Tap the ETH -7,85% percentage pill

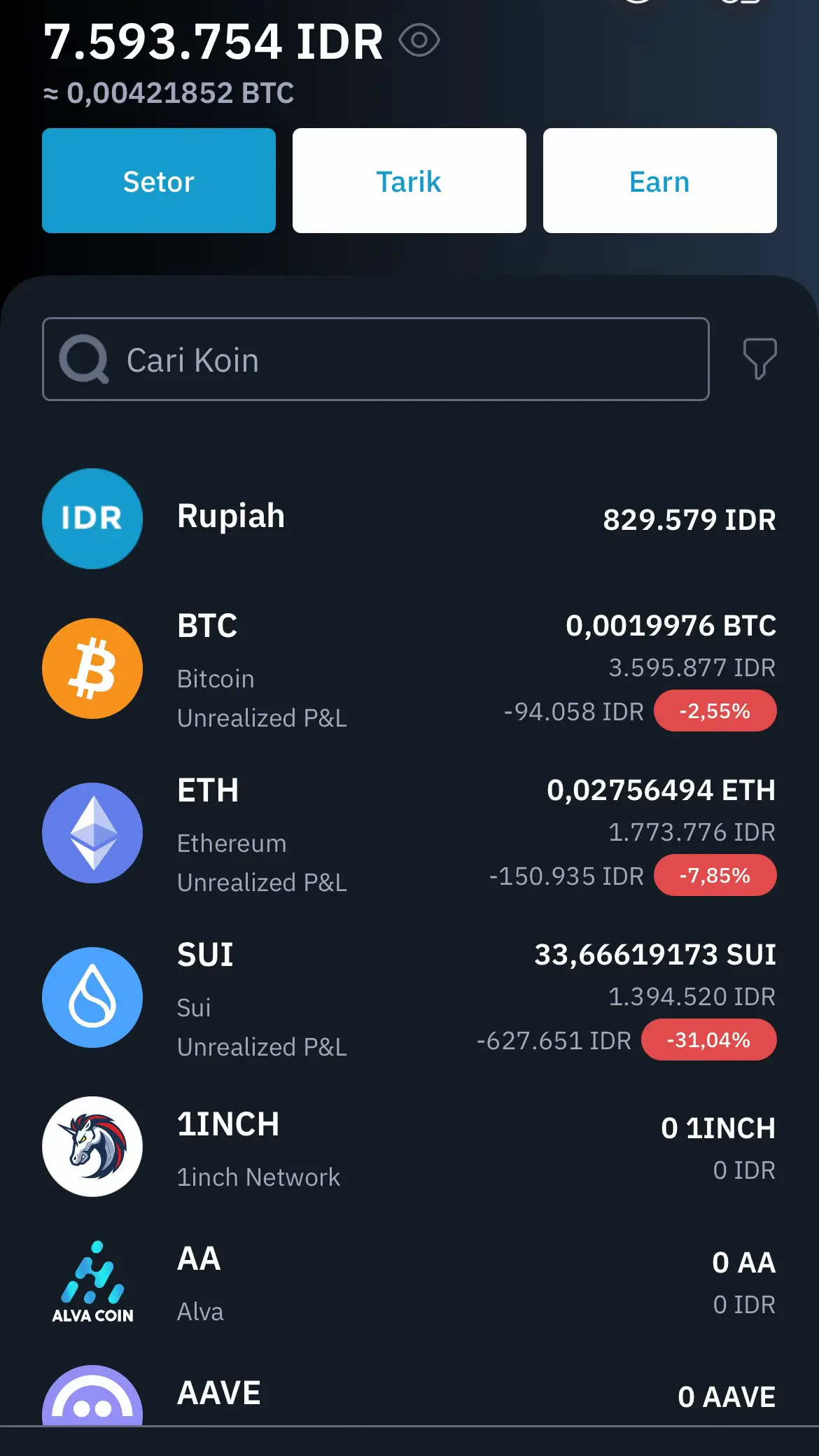(715, 875)
